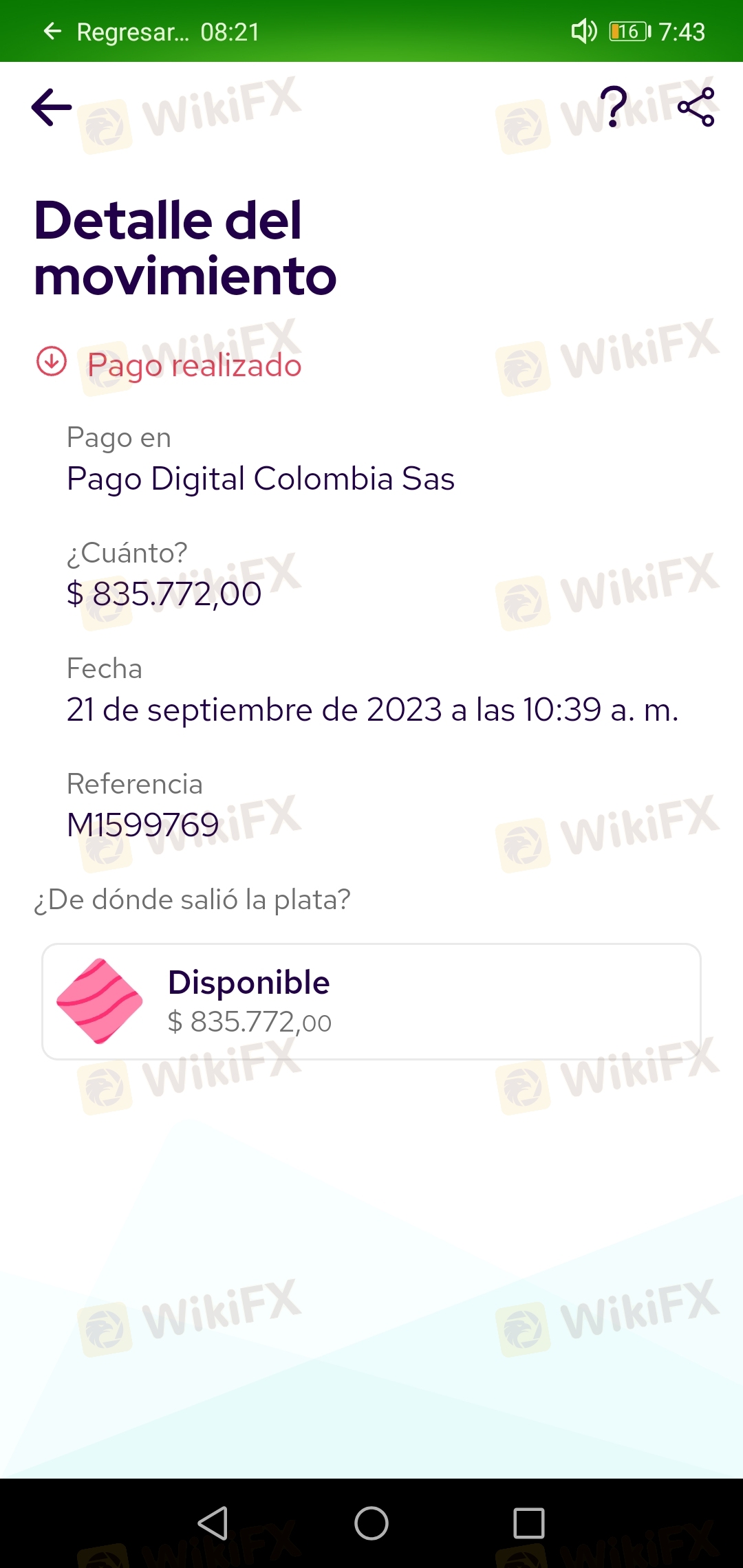Open the help question mark icon

(614, 107)
